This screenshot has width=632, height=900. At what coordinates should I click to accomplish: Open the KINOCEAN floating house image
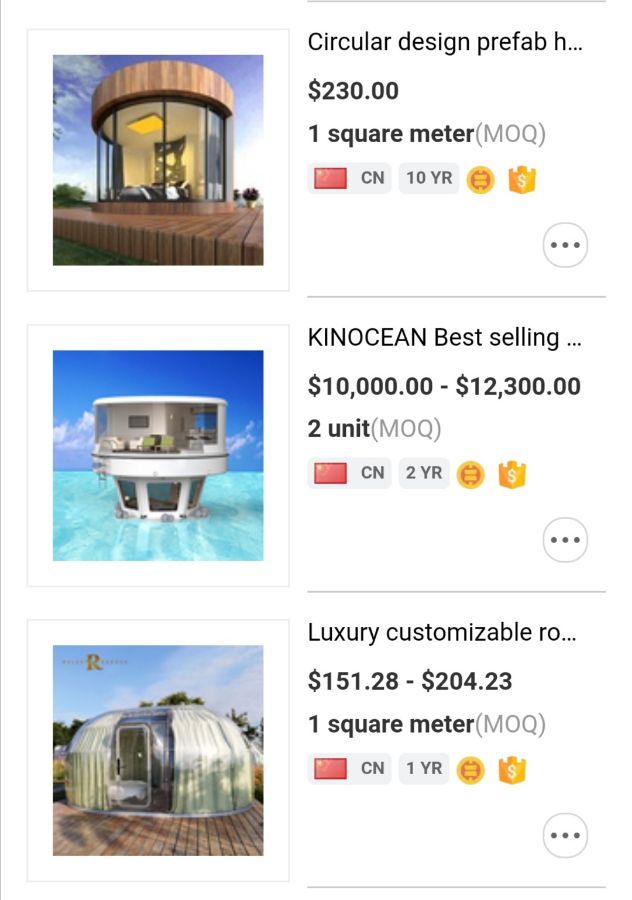[x=158, y=455]
